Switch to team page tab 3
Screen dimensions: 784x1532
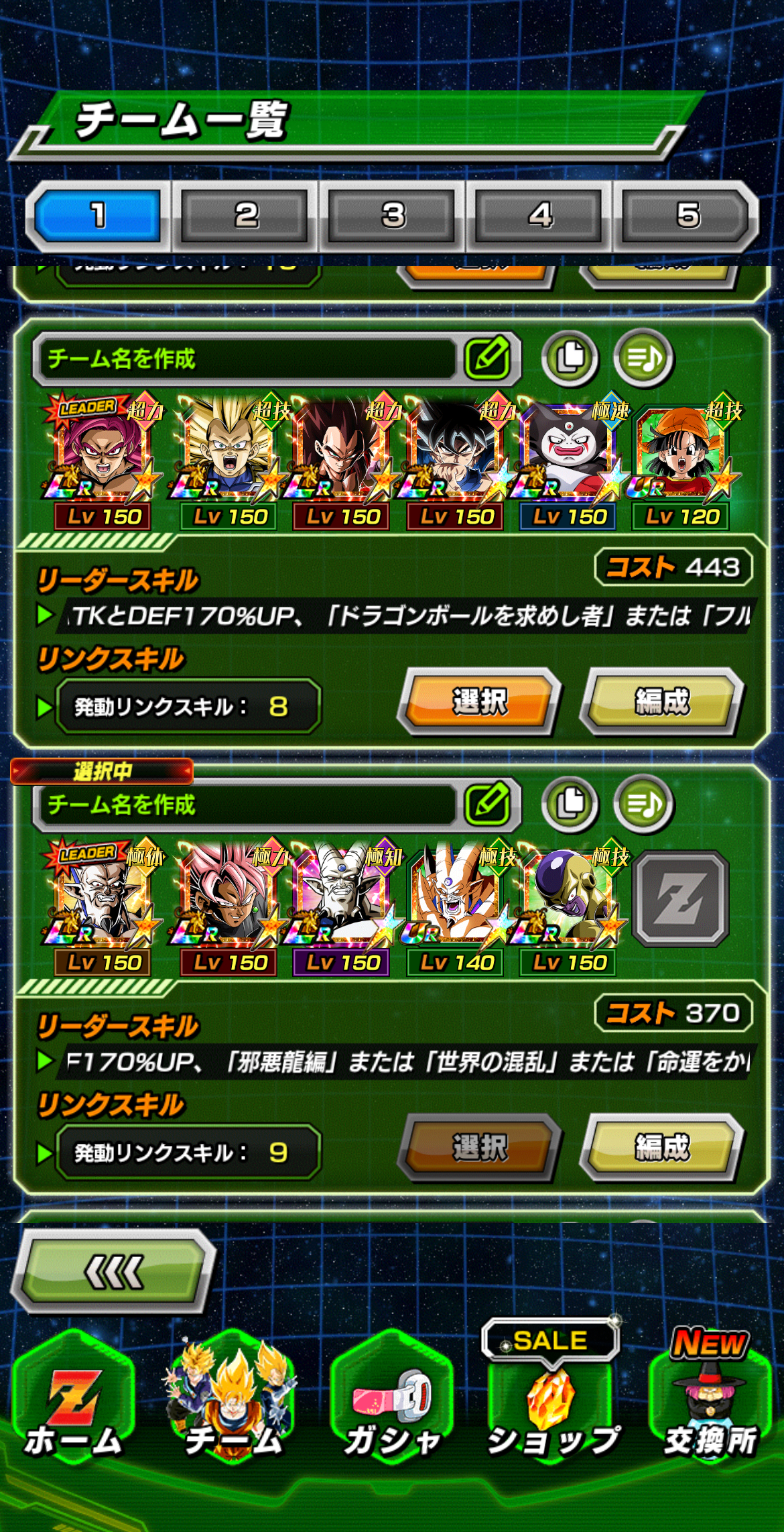pos(393,216)
